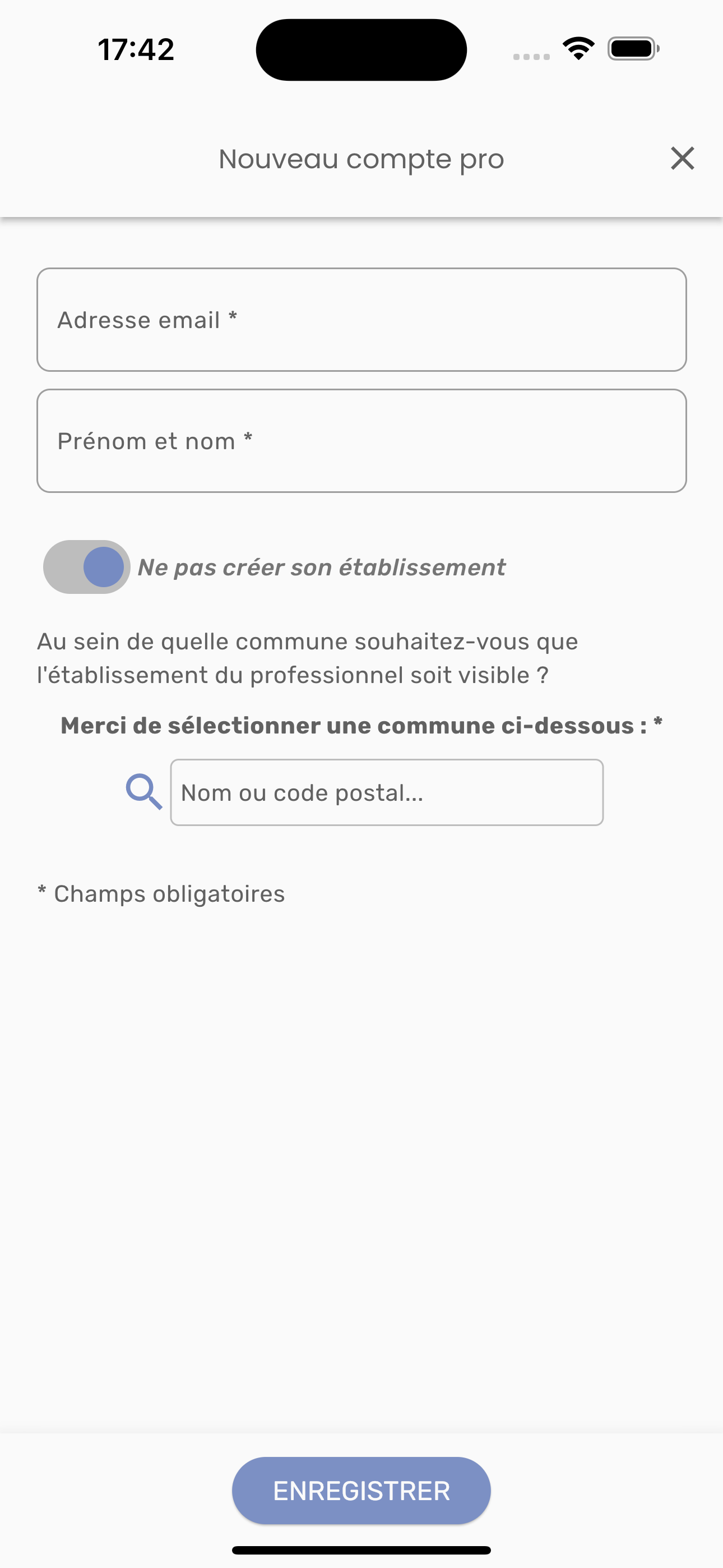723x1568 pixels.
Task: Tap the ENREGISTRER button
Action: coord(361,1491)
